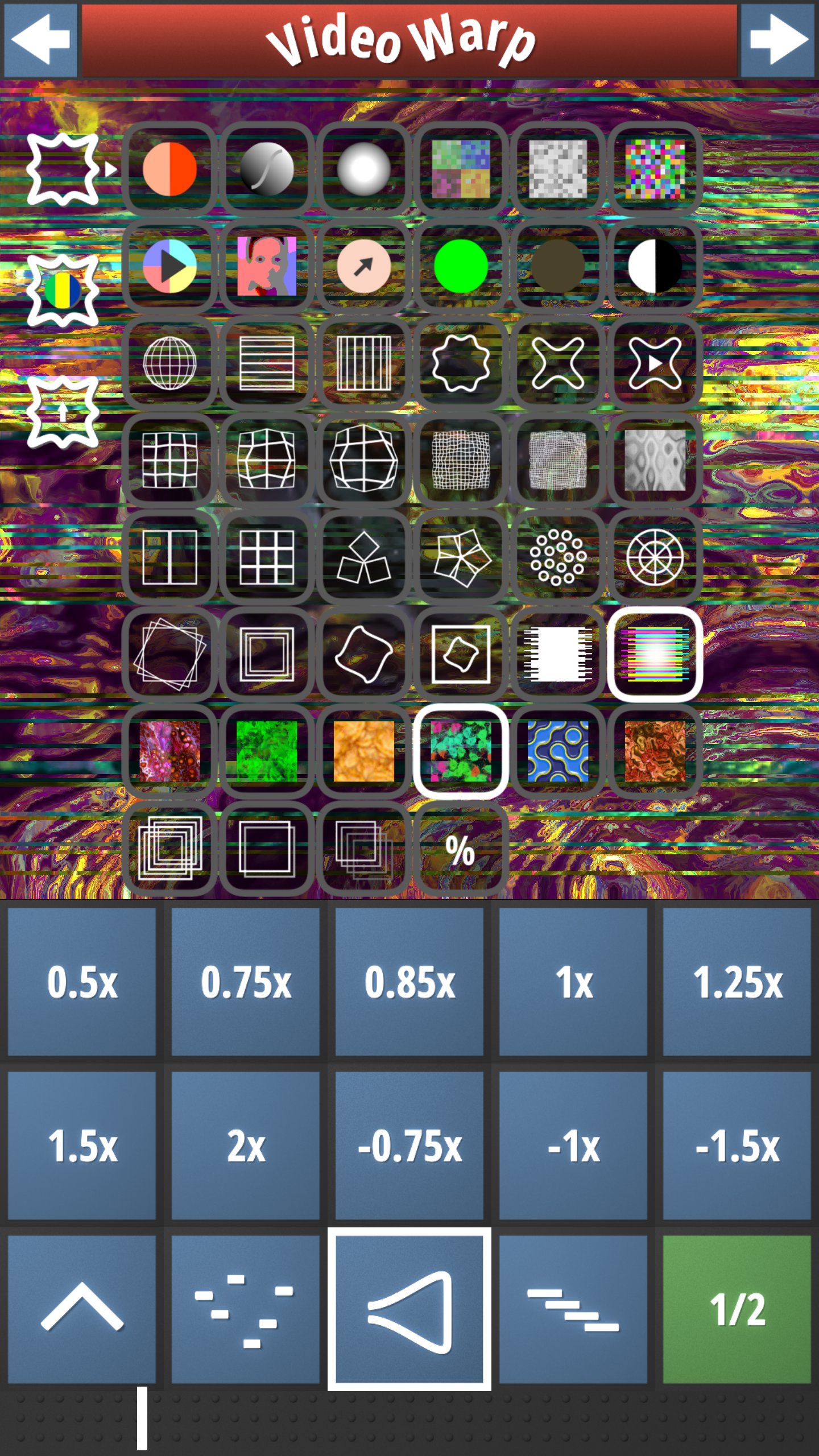Select the -1.5x reverse speed

tap(737, 1145)
